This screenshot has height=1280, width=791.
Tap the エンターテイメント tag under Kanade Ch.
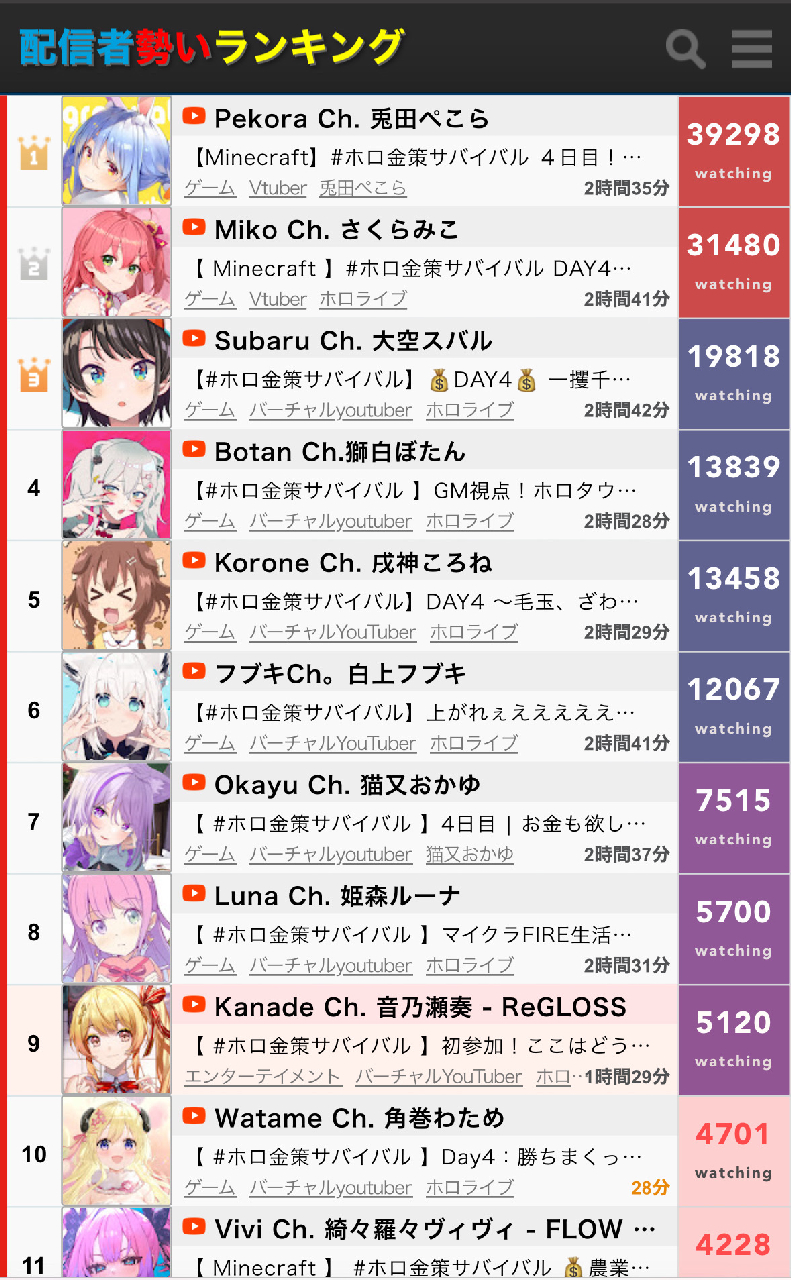(x=263, y=1076)
